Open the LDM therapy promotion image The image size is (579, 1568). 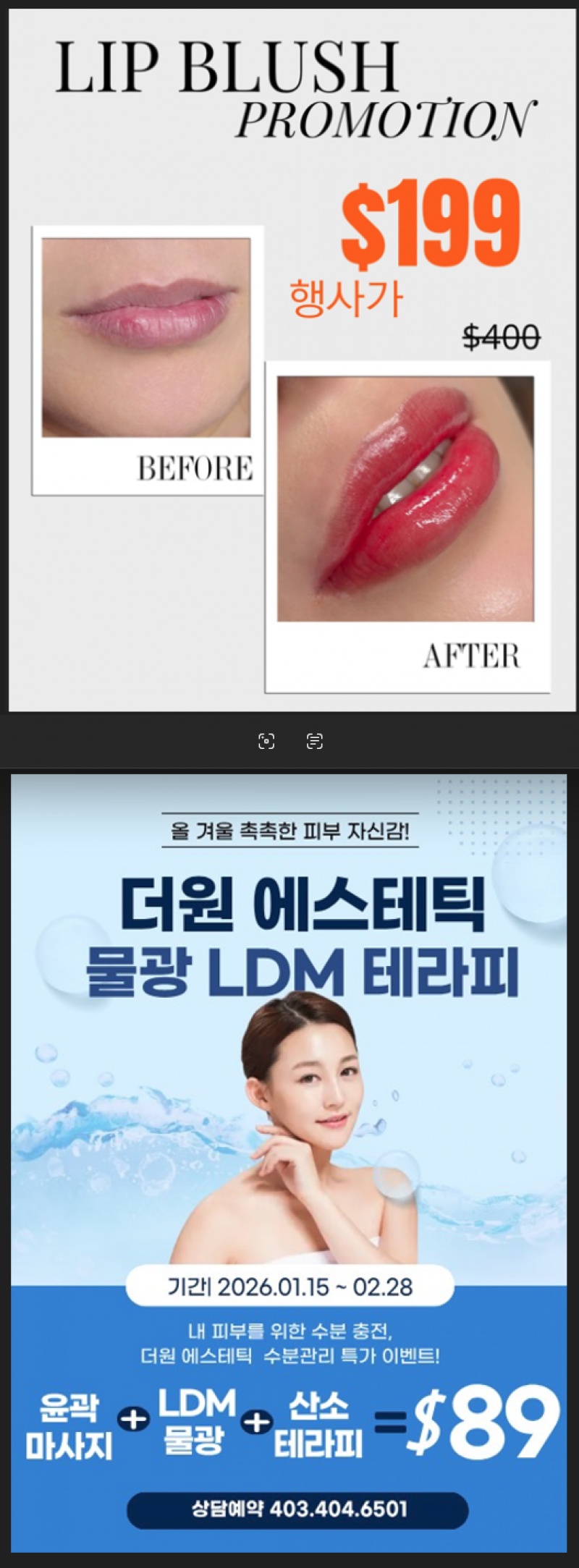[x=289, y=1158]
